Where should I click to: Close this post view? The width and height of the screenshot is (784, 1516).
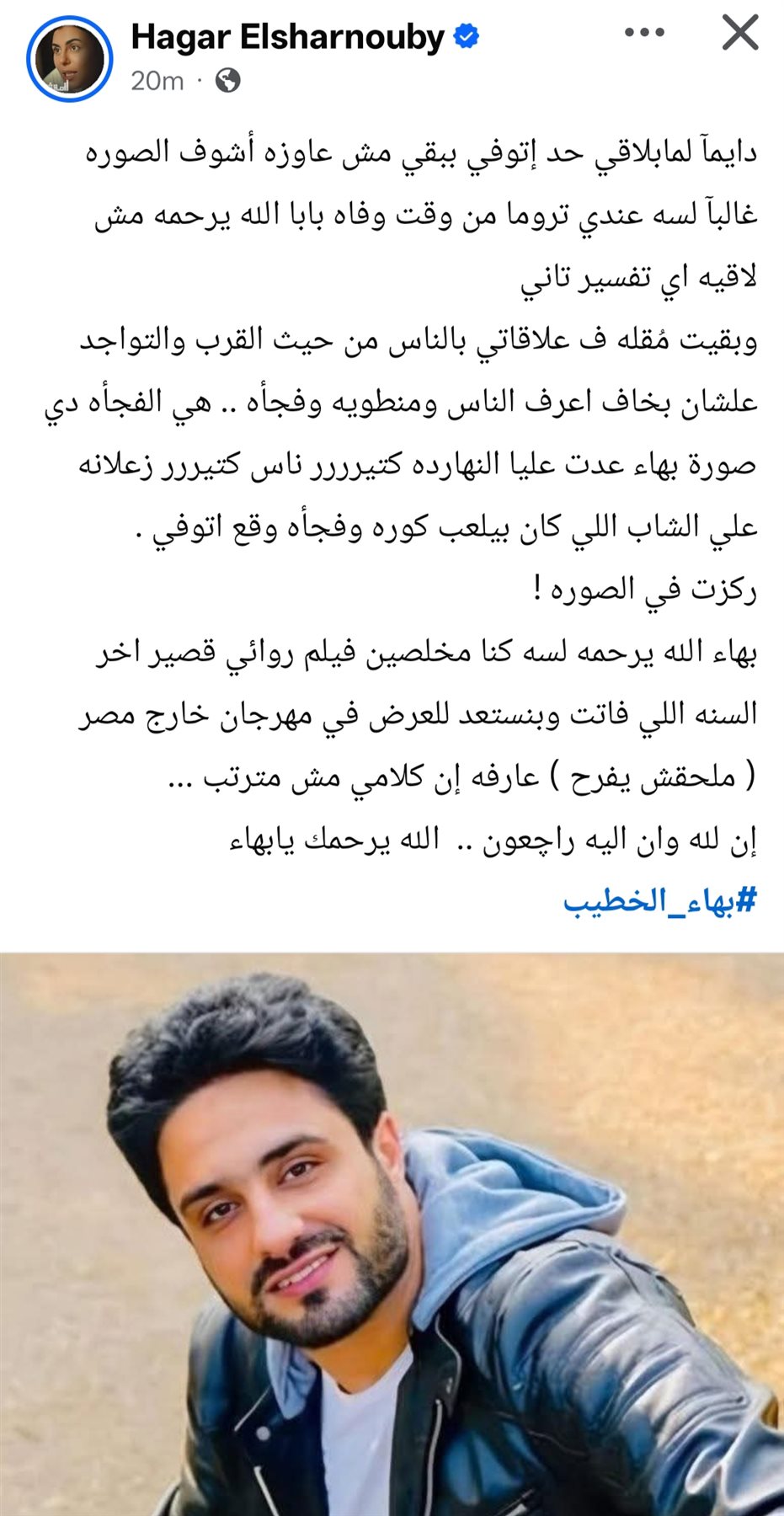[740, 33]
